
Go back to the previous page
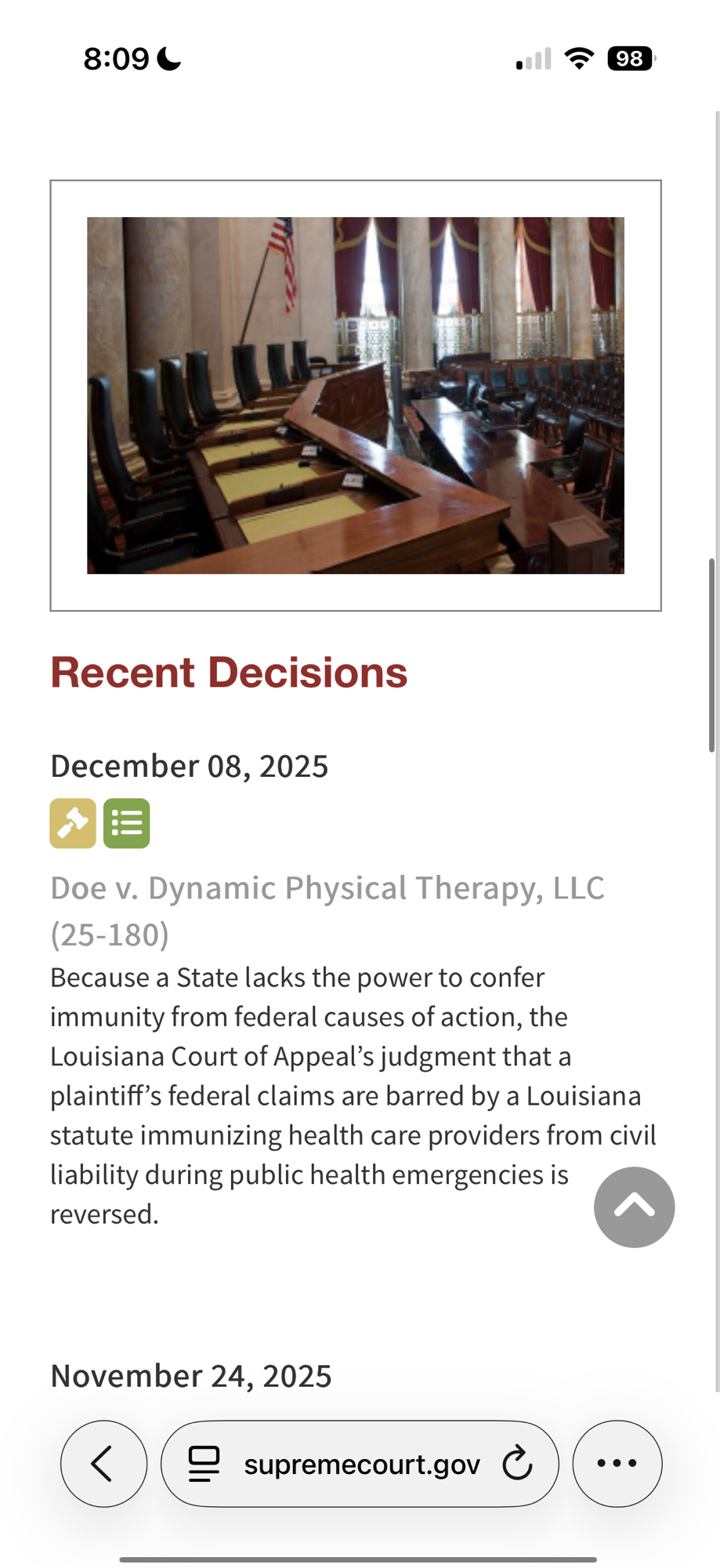click(x=103, y=1463)
